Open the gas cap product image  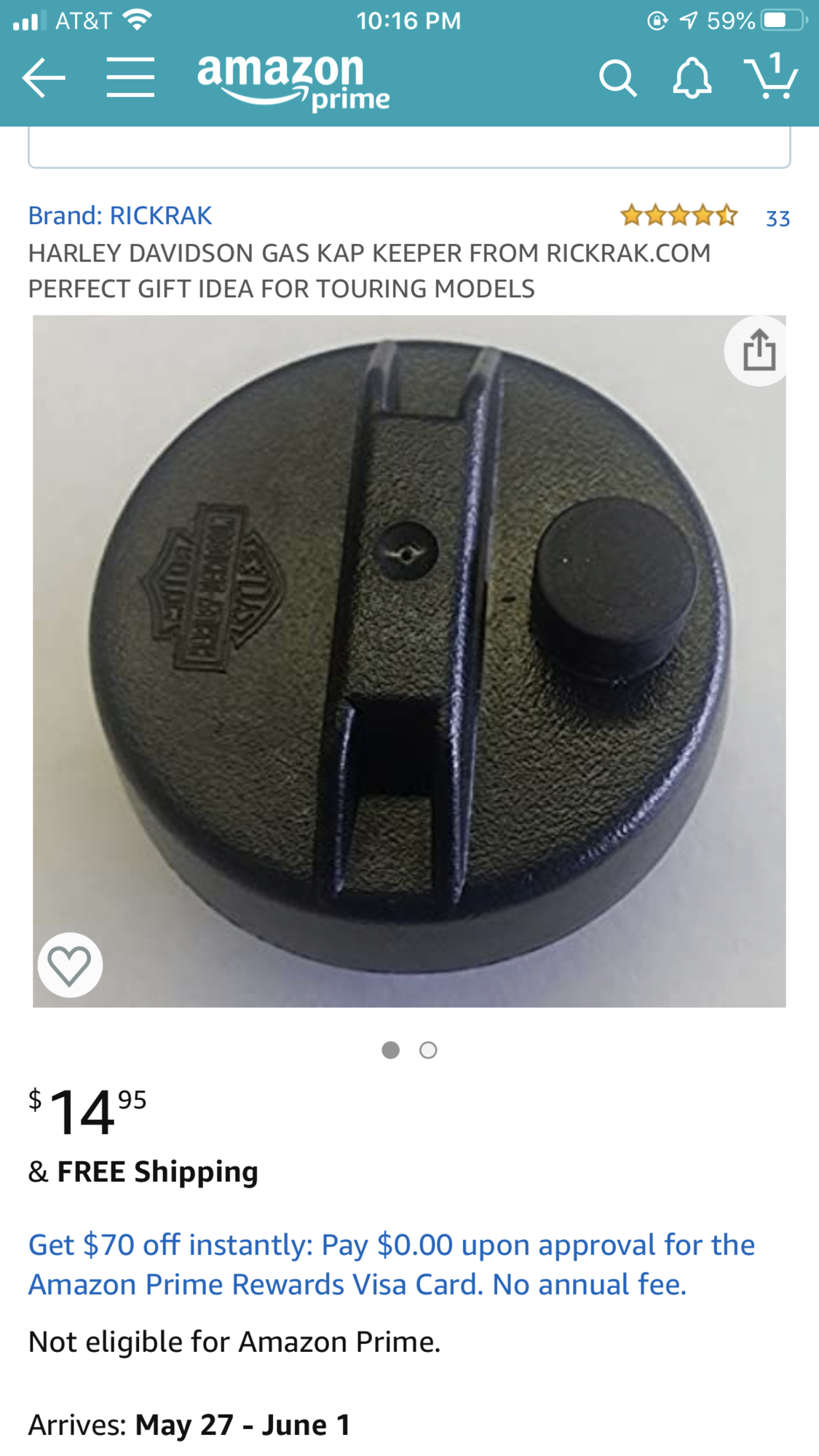[x=409, y=655]
